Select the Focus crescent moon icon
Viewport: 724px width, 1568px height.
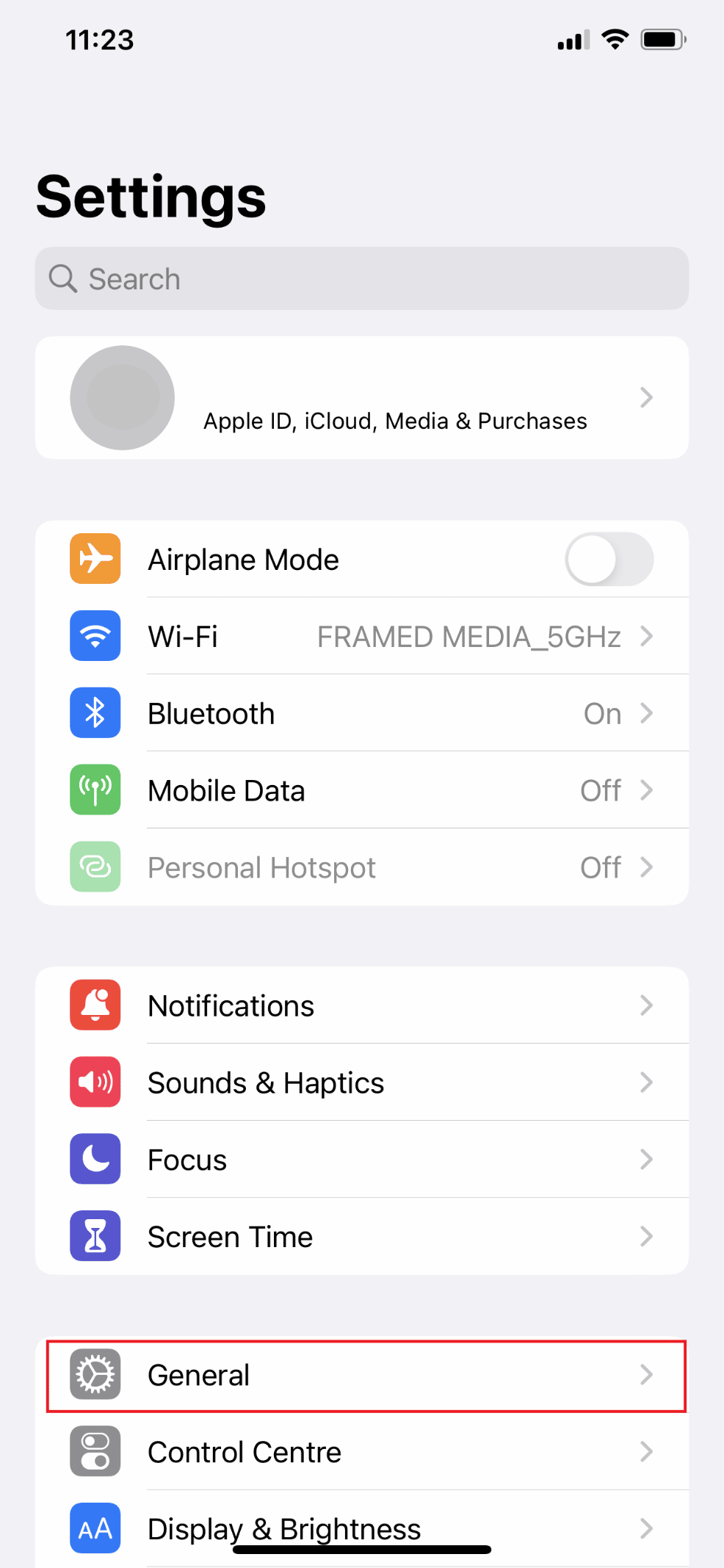coord(95,1159)
